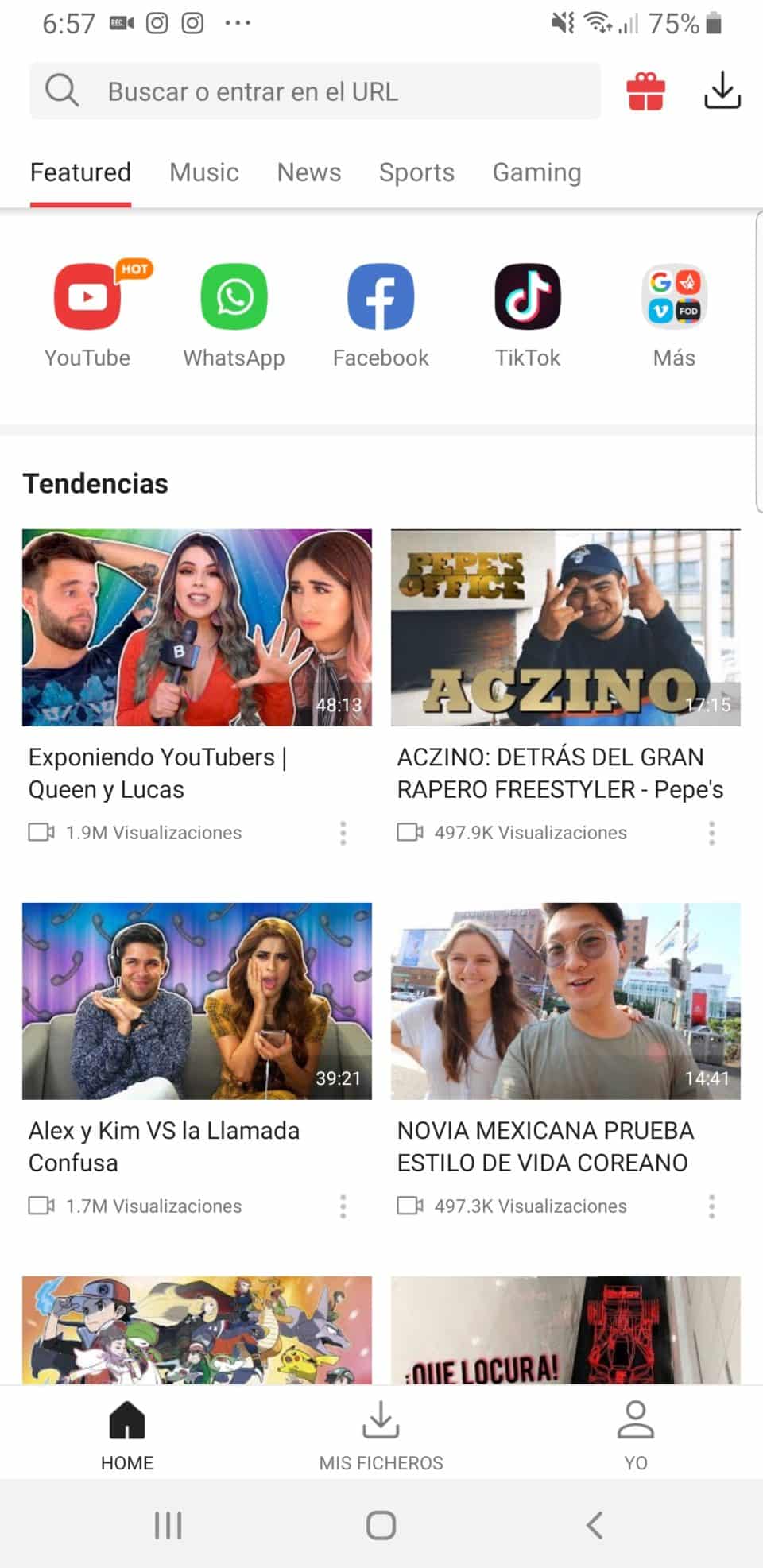The height and width of the screenshot is (1568, 763).
Task: Open the TikTok shortcut
Action: (x=528, y=296)
